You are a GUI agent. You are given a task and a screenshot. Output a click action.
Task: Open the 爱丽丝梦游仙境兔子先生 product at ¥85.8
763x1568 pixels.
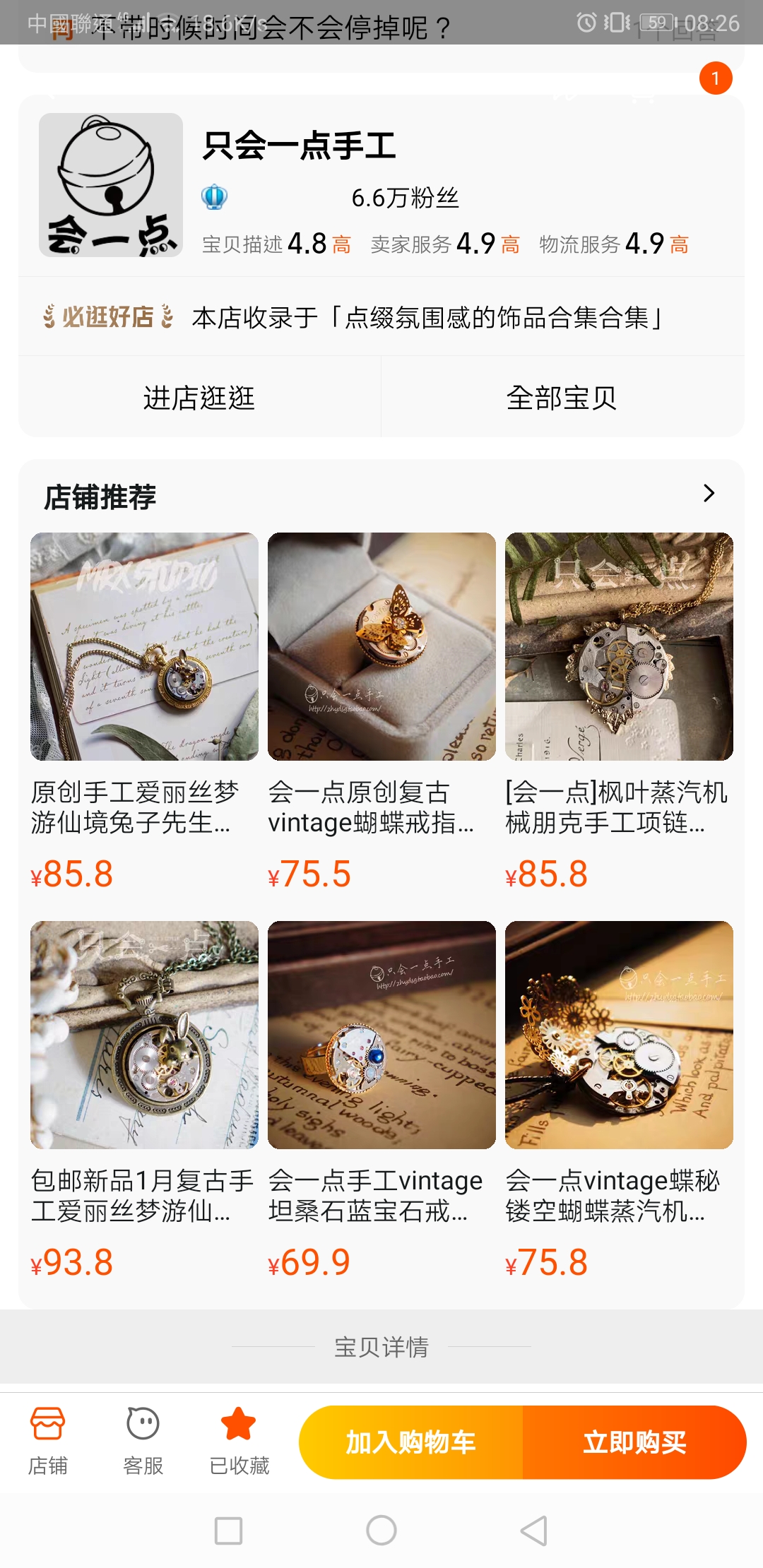pos(144,646)
